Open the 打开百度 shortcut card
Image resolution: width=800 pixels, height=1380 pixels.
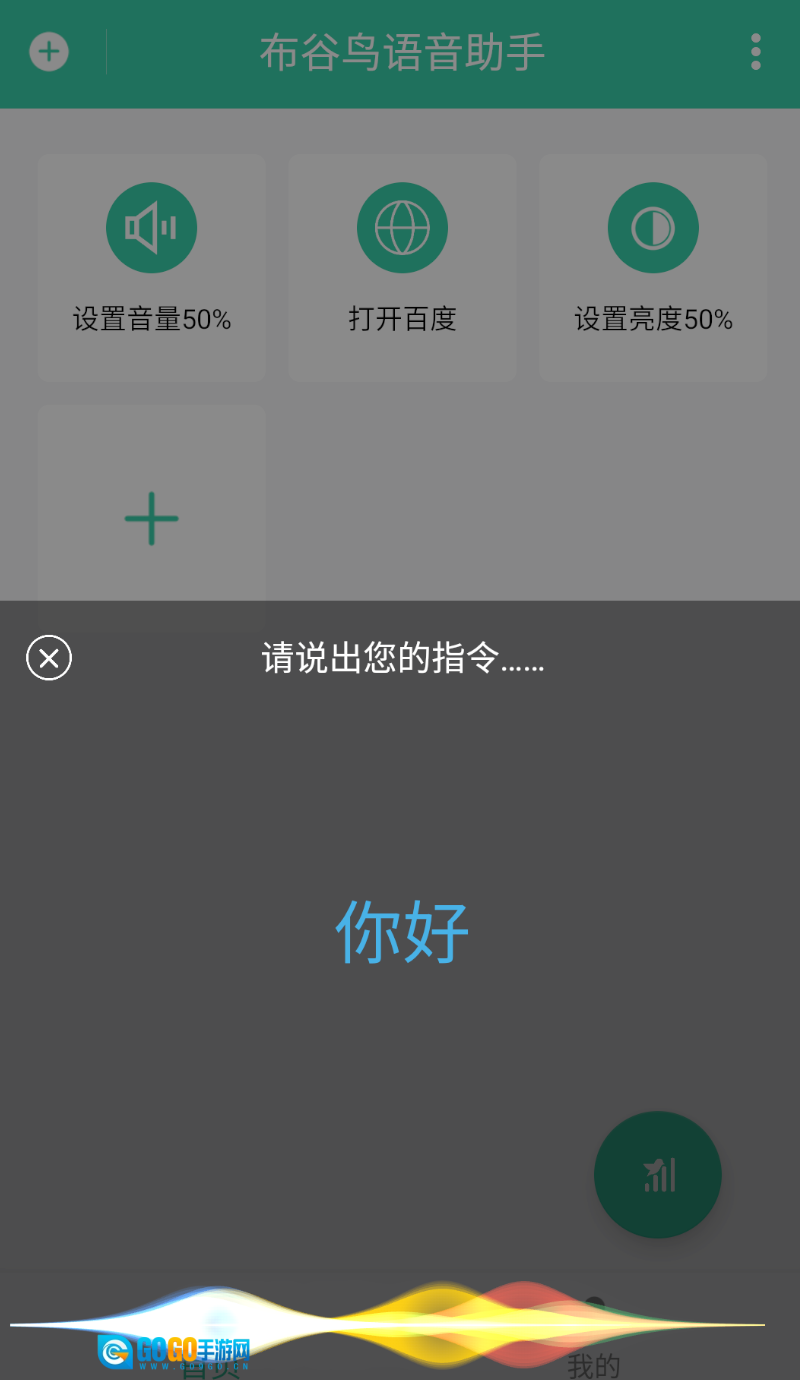coord(402,267)
